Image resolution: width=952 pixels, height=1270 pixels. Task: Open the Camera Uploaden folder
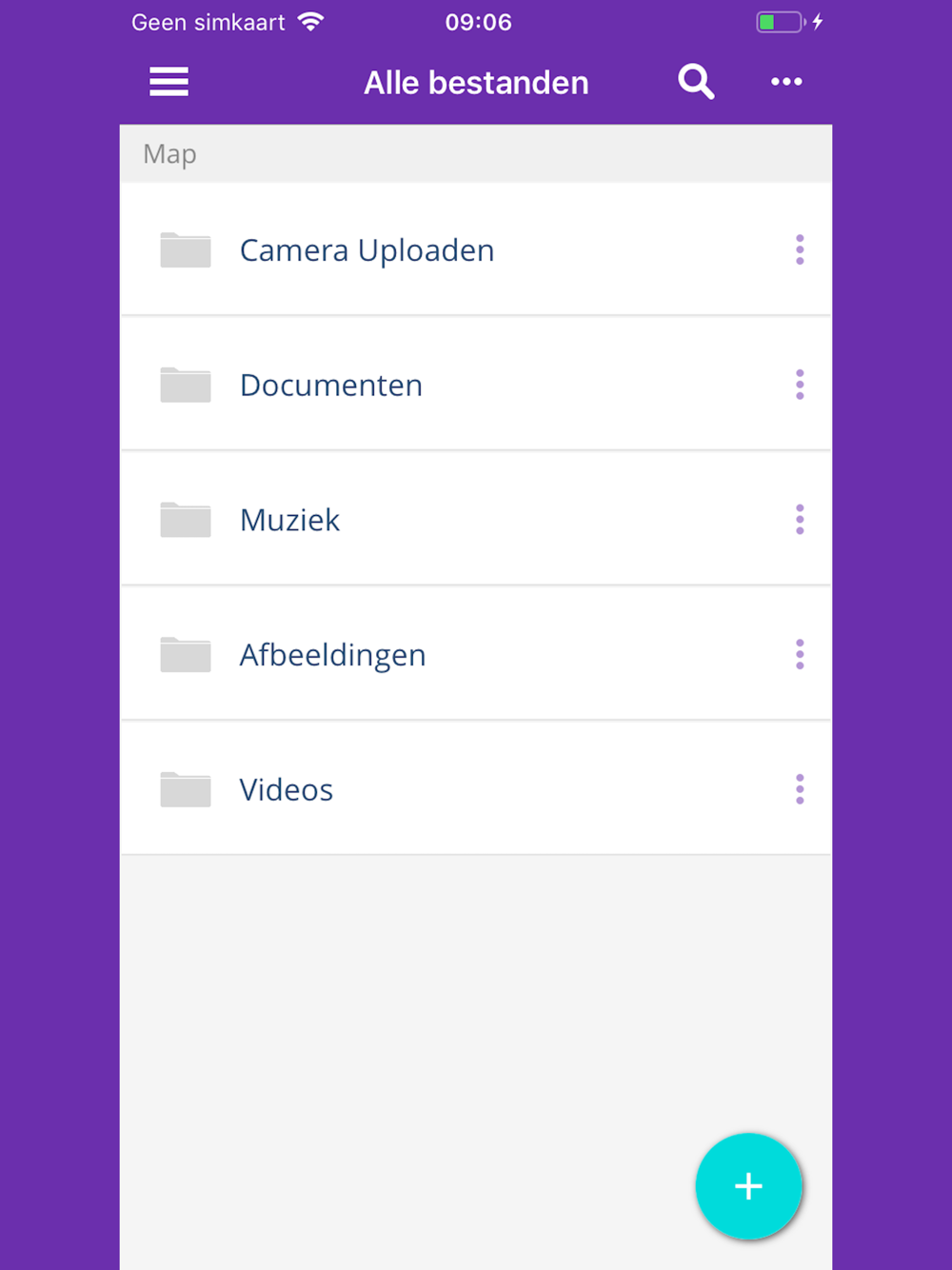pos(367,250)
